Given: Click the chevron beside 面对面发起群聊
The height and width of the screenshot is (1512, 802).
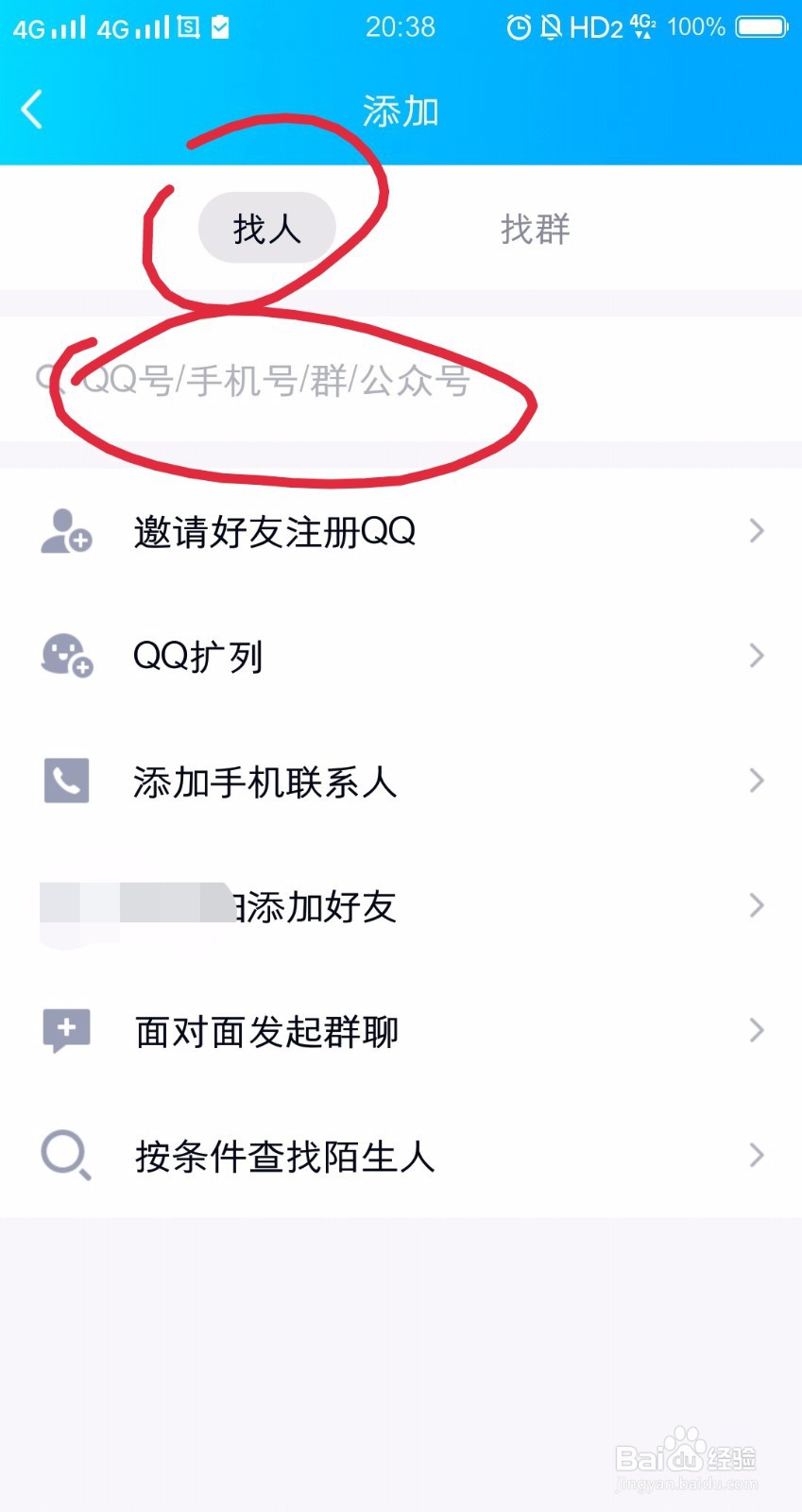Looking at the screenshot, I should pyautogui.click(x=756, y=1030).
